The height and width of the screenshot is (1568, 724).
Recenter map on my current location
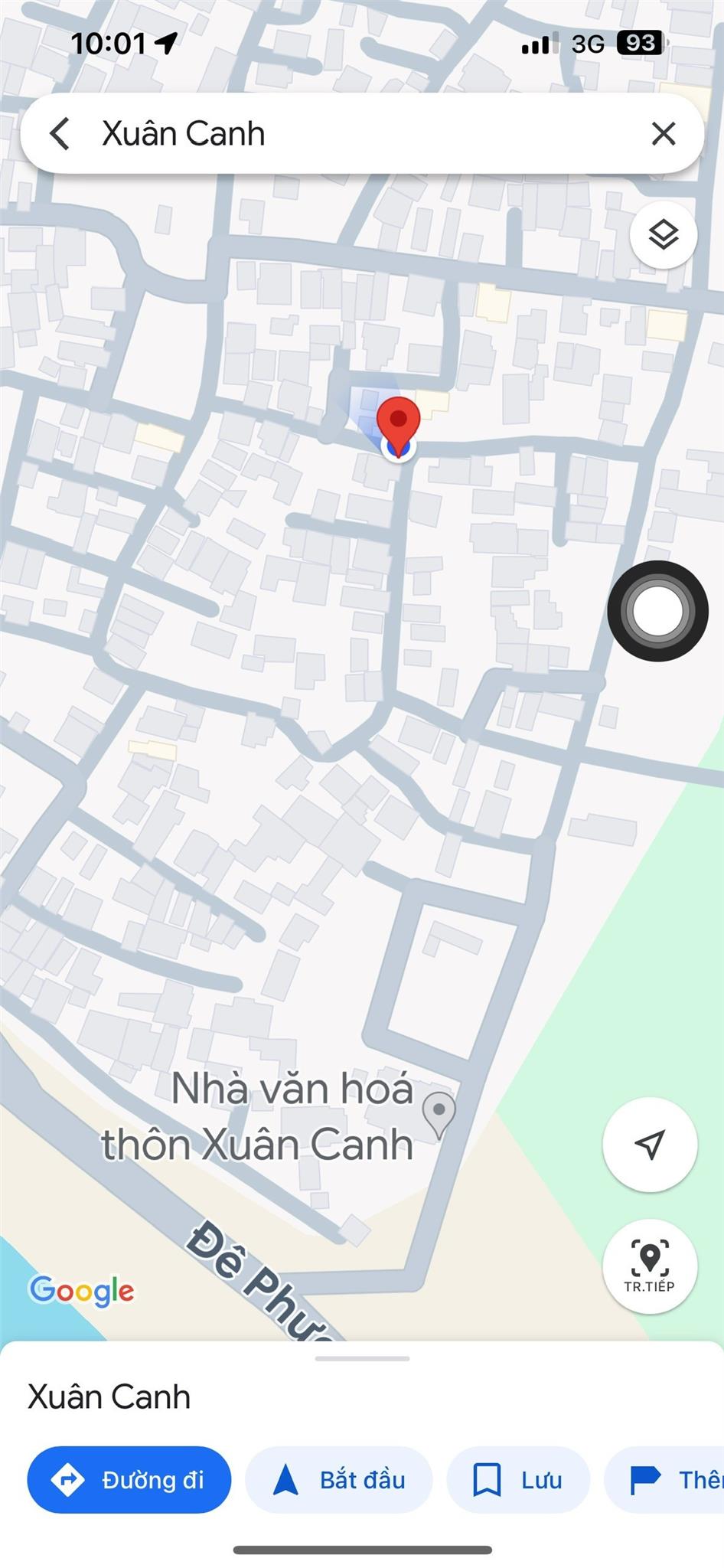649,1145
